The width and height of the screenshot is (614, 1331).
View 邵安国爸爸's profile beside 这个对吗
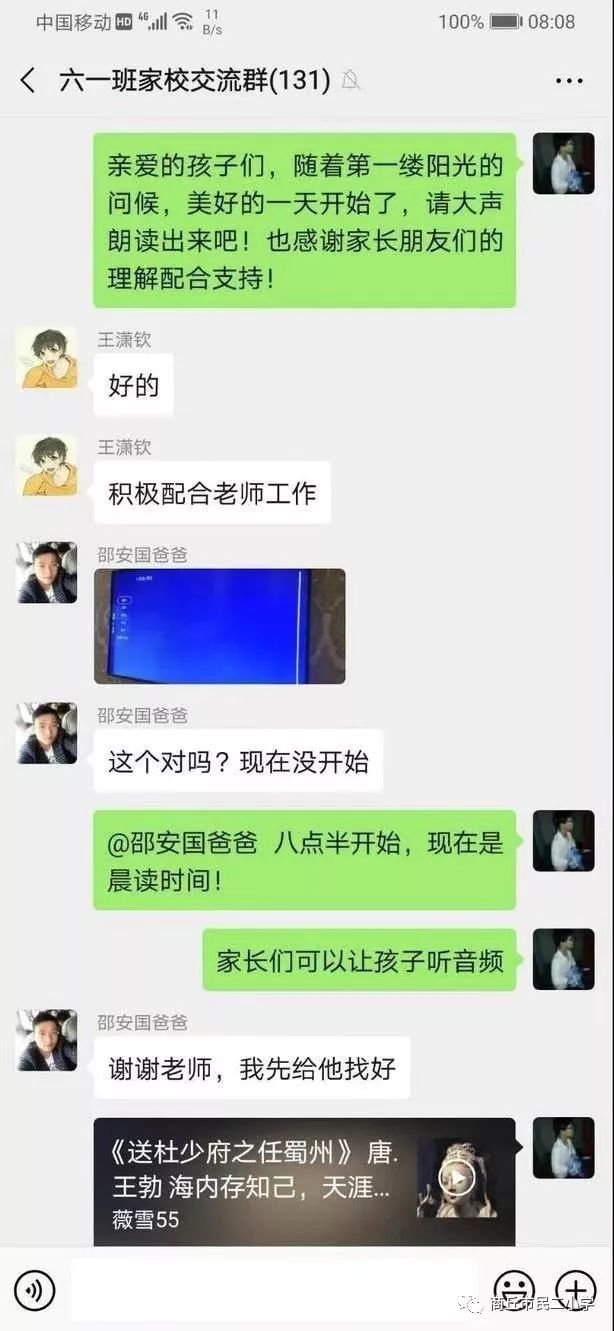coord(47,733)
